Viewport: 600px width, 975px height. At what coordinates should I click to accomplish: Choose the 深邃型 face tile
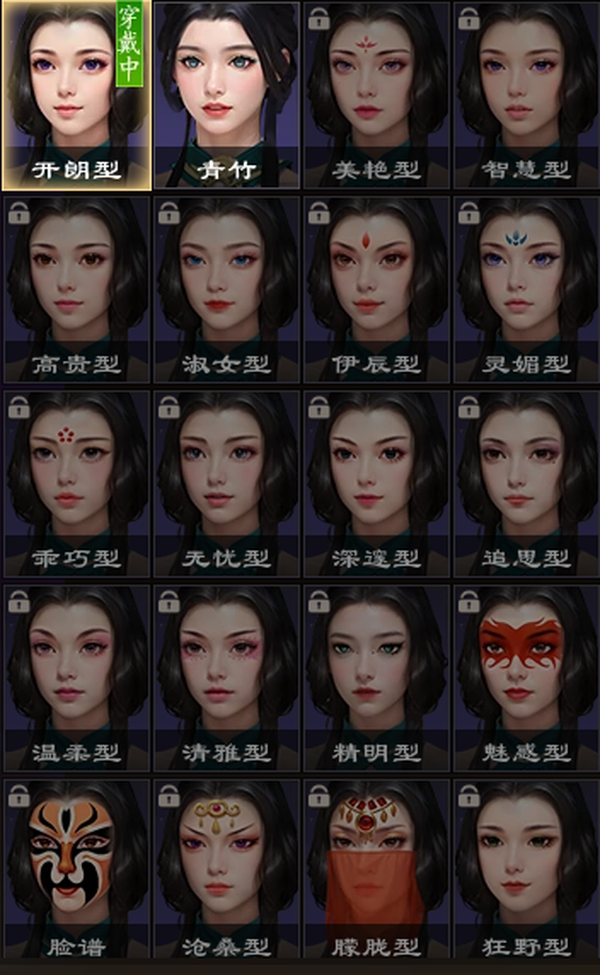(377, 484)
